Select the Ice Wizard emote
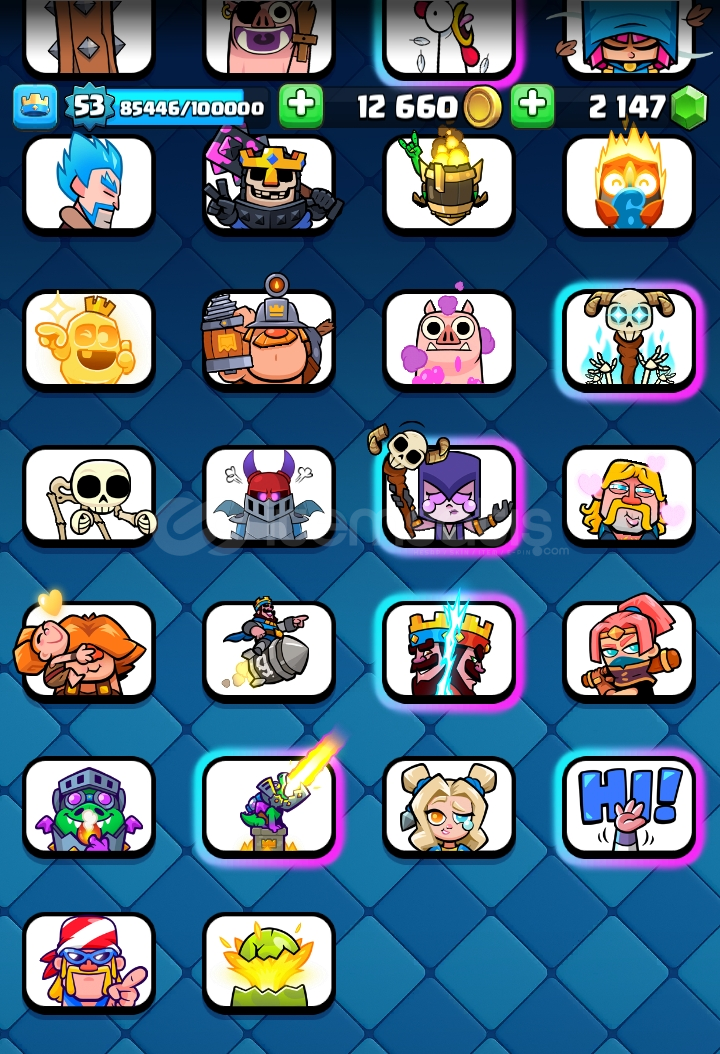The width and height of the screenshot is (720, 1054). click(x=89, y=184)
